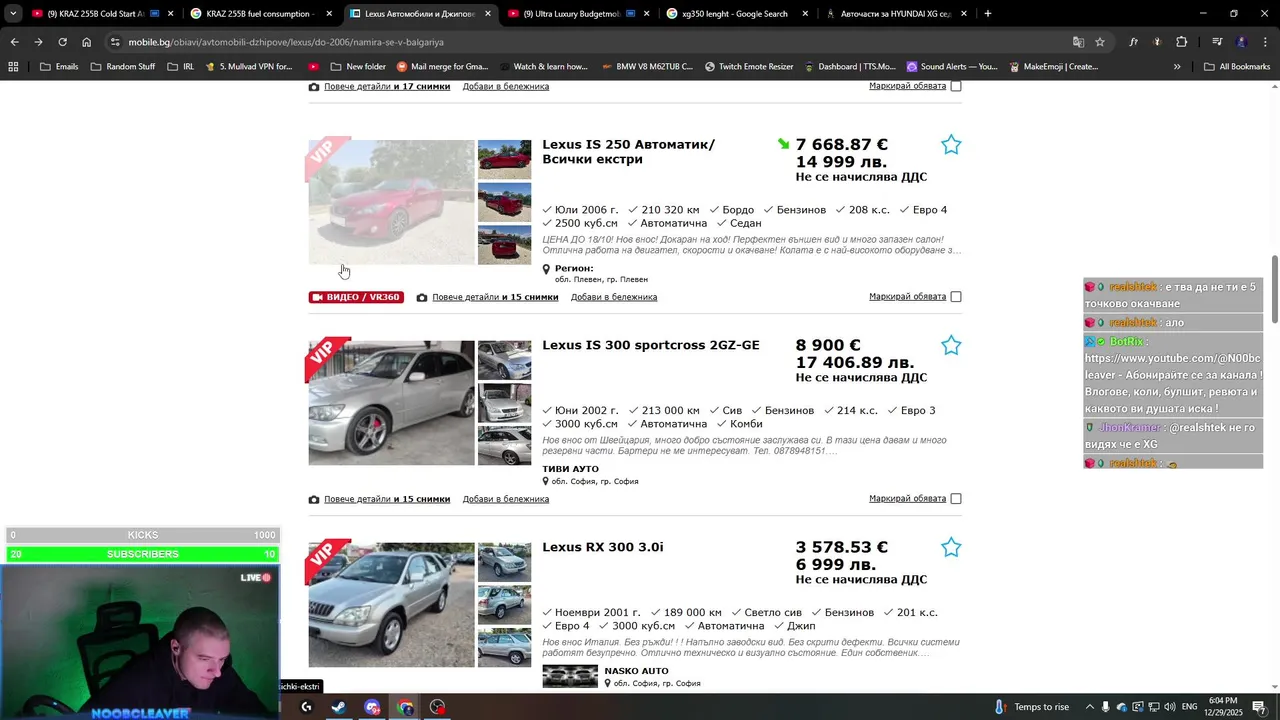This screenshot has width=1280, height=720.
Task: Check 'Маркирай обявата' for the Lexus IS 250
Action: [x=956, y=297]
